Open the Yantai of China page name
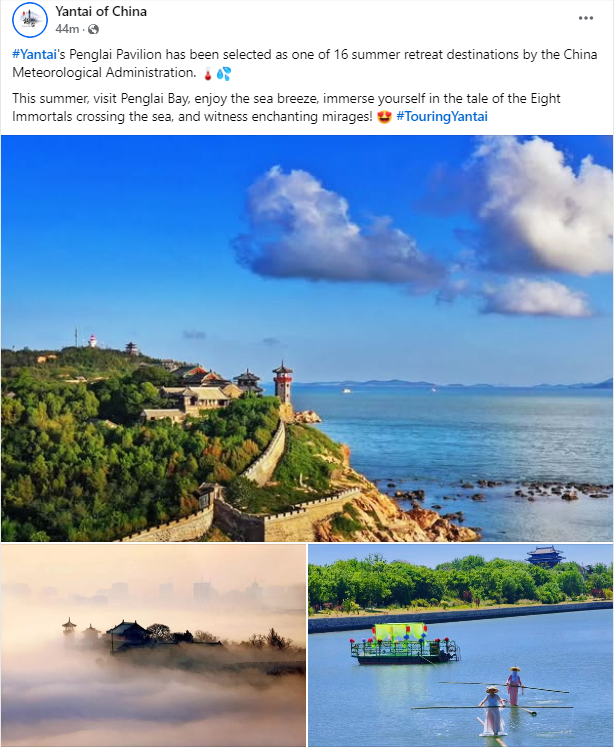 click(101, 12)
